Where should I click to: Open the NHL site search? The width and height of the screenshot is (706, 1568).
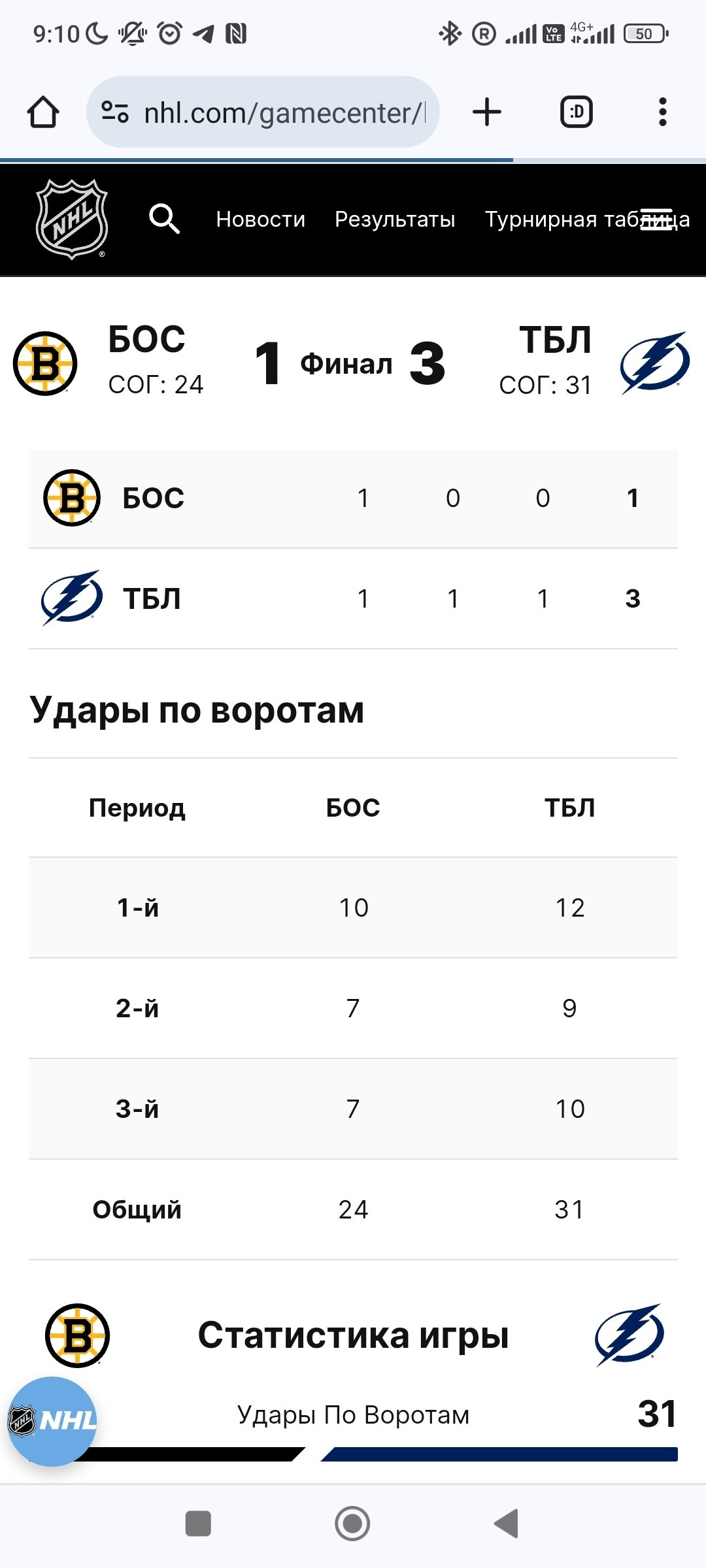pos(164,219)
